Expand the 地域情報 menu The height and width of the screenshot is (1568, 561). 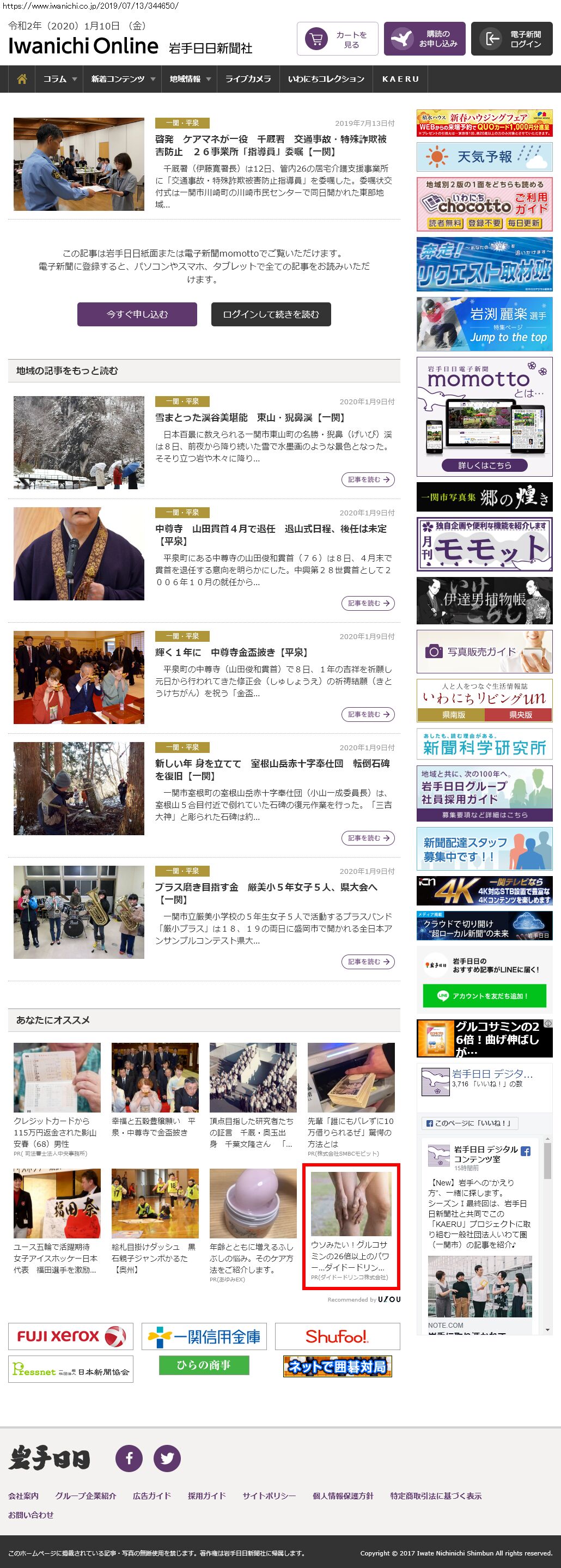pos(190,79)
